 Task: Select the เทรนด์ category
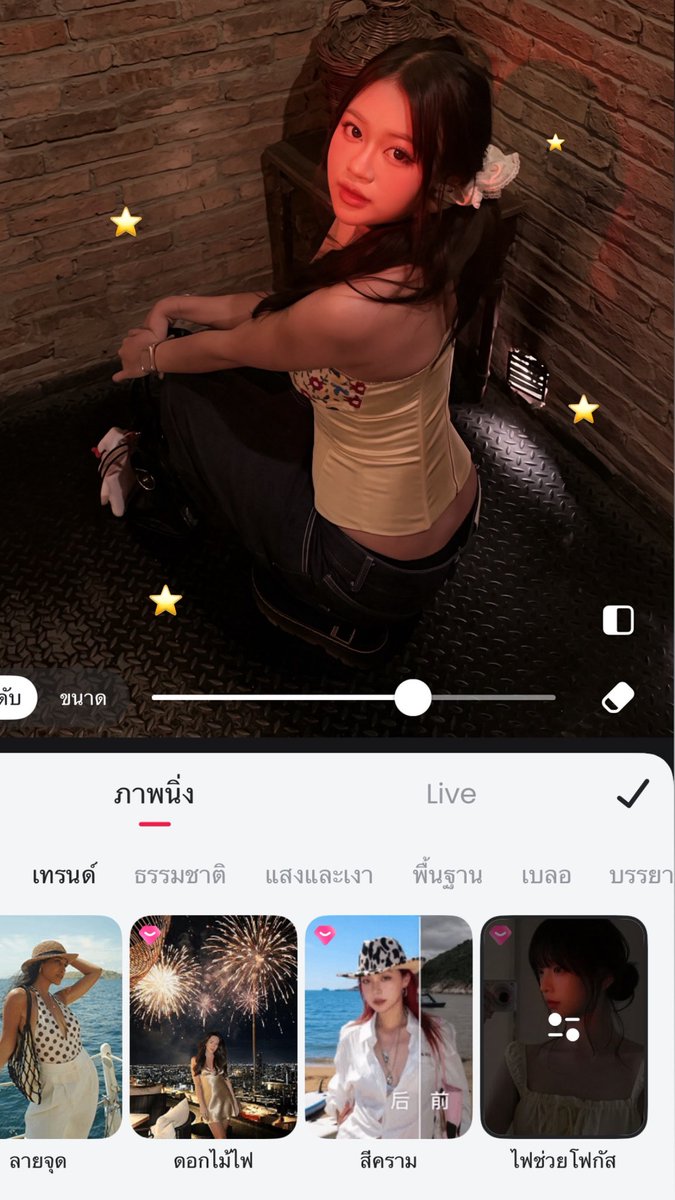pos(64,876)
